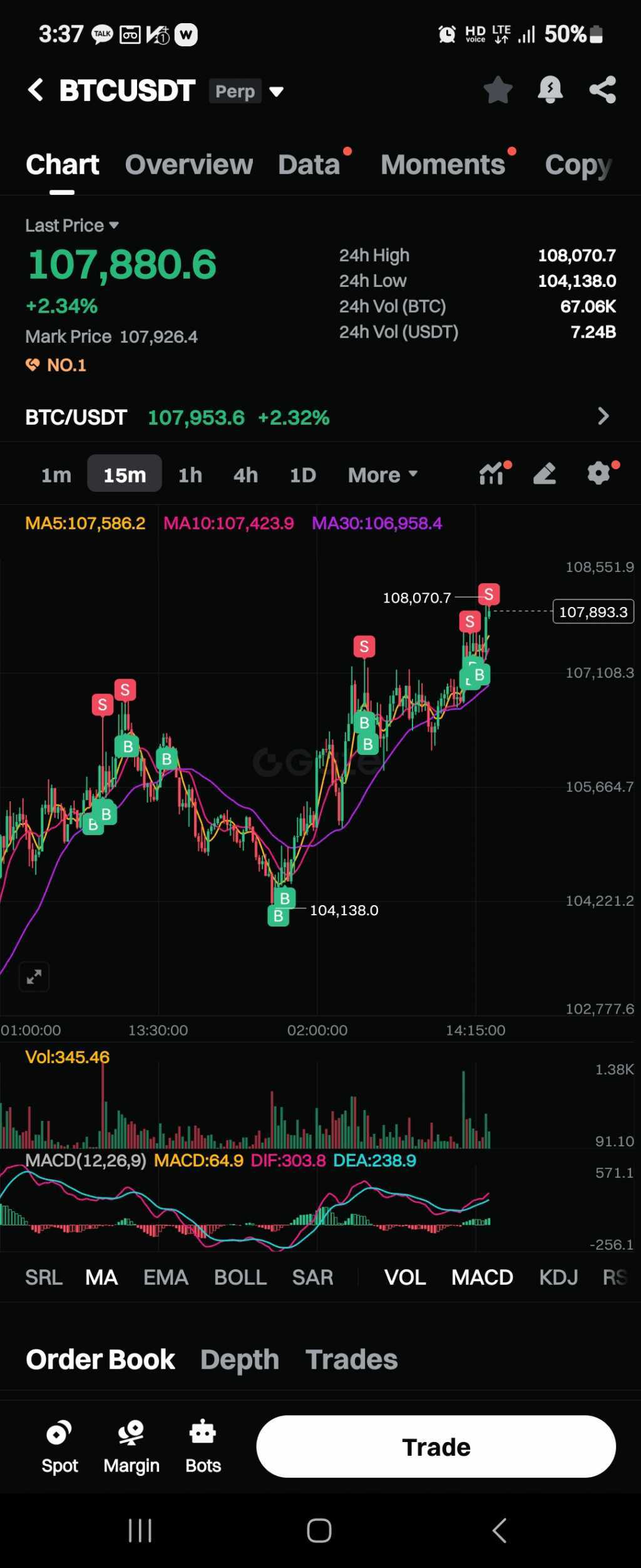The image size is (641, 1568).
Task: Open chart settings gear
Action: pyautogui.click(x=599, y=474)
